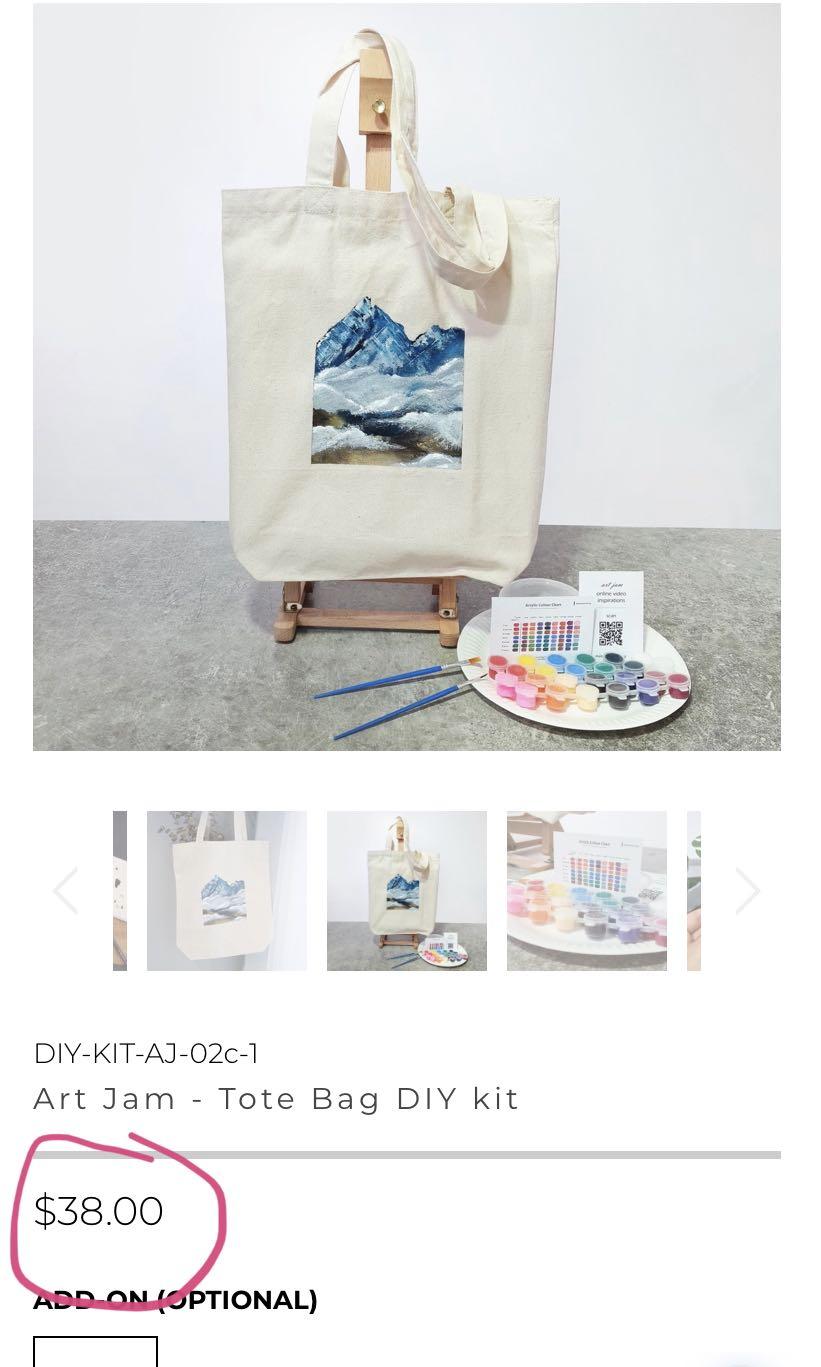Select the currently highlighted carousel thumbnail
The width and height of the screenshot is (821, 1367).
[406, 891]
